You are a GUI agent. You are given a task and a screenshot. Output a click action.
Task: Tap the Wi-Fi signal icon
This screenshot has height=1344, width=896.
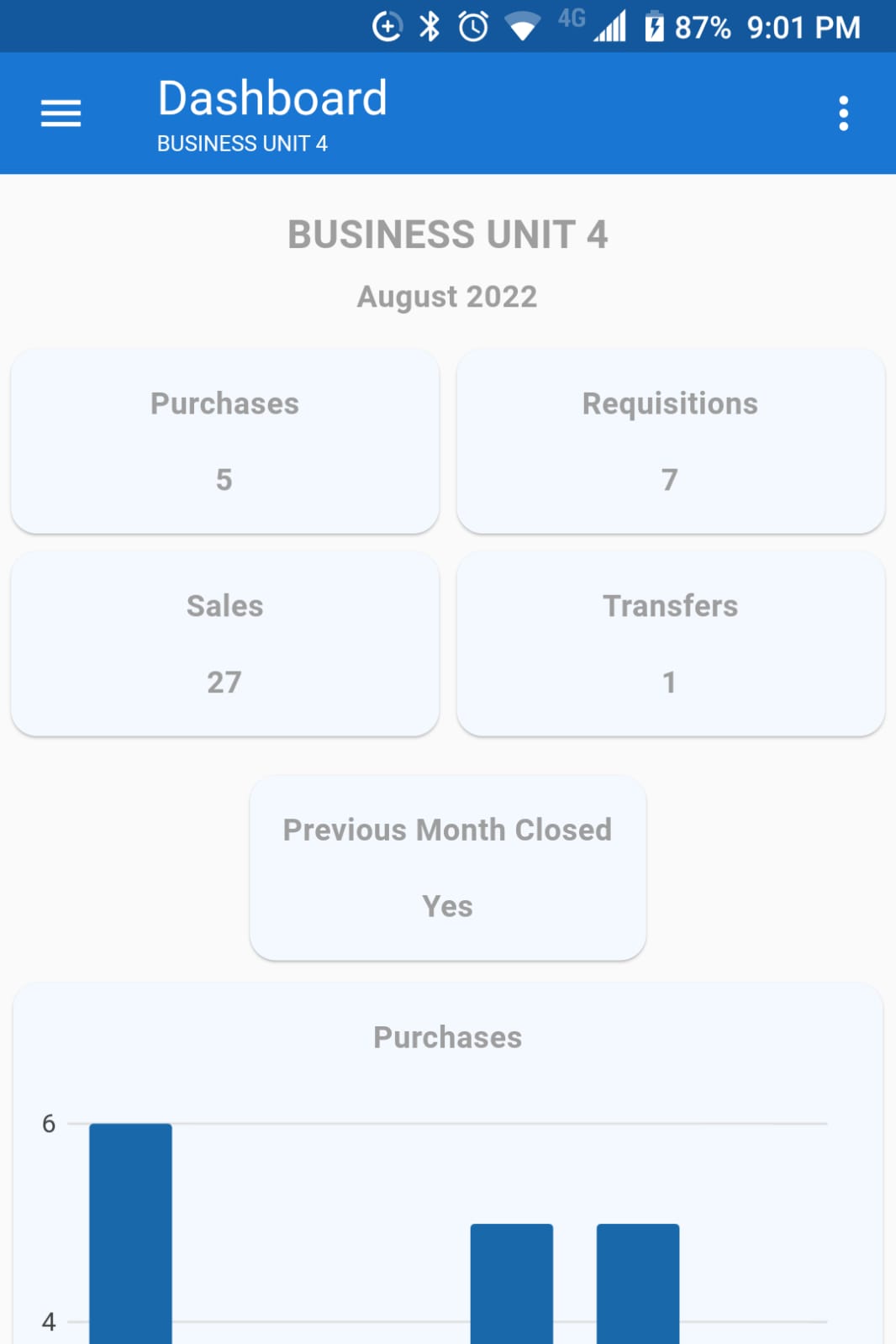coord(521,26)
